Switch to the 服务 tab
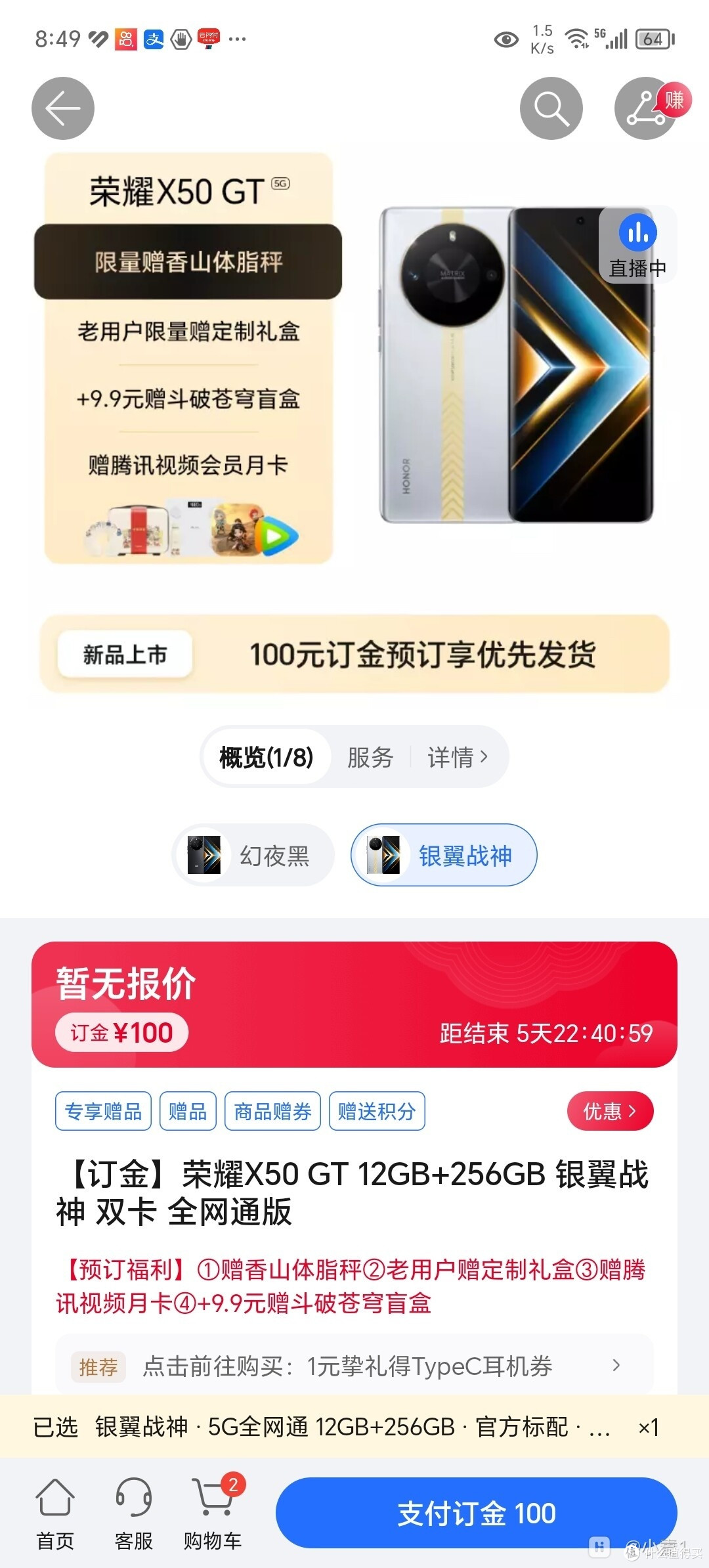Screen dimensions: 709x1568 (x=371, y=756)
